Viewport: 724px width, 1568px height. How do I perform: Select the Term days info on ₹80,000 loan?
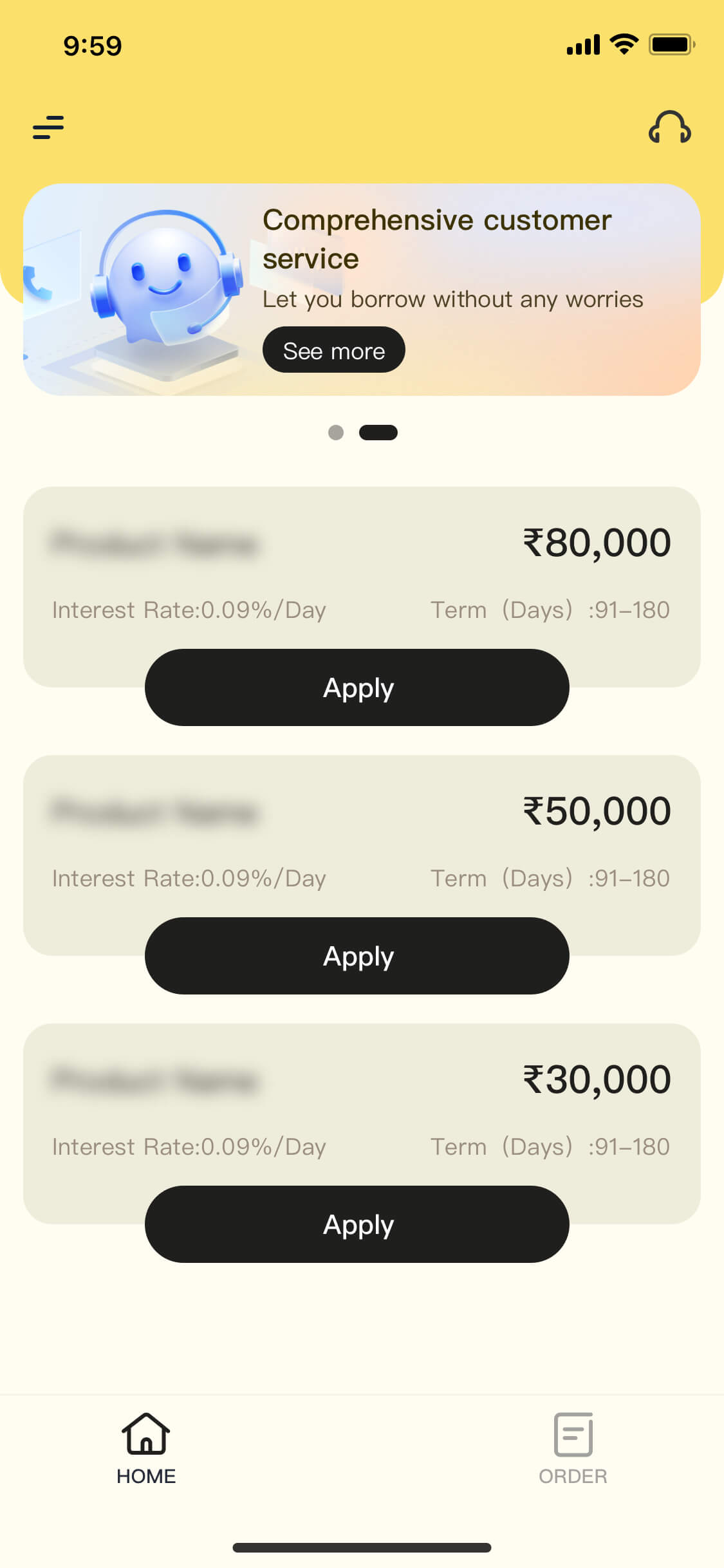550,610
